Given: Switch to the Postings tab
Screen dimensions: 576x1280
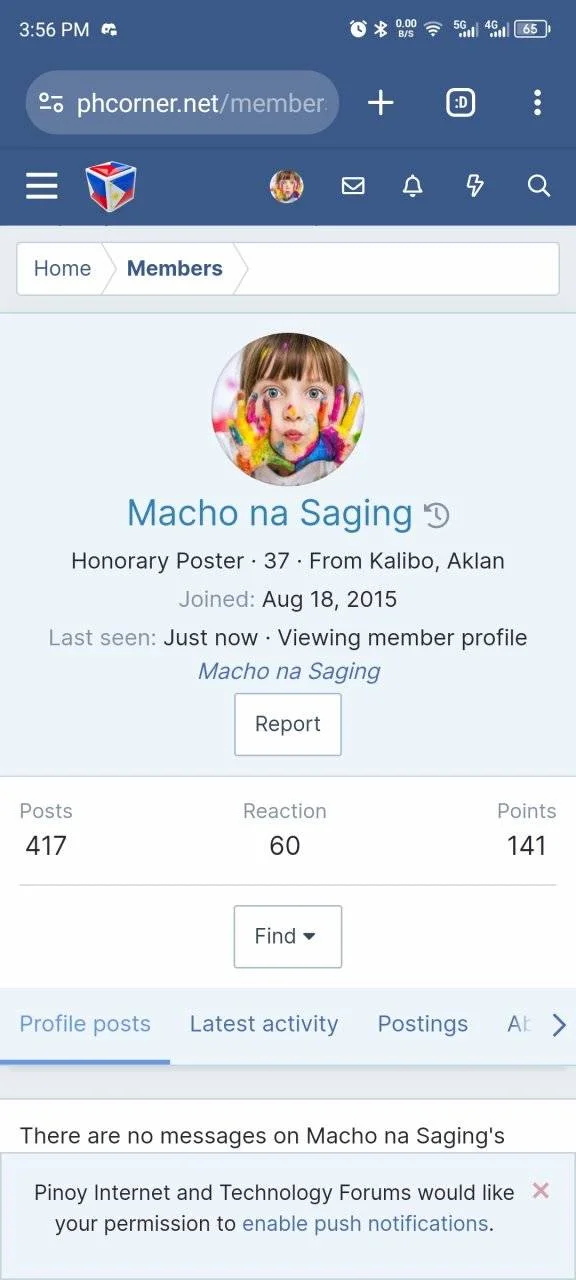Looking at the screenshot, I should [422, 1024].
